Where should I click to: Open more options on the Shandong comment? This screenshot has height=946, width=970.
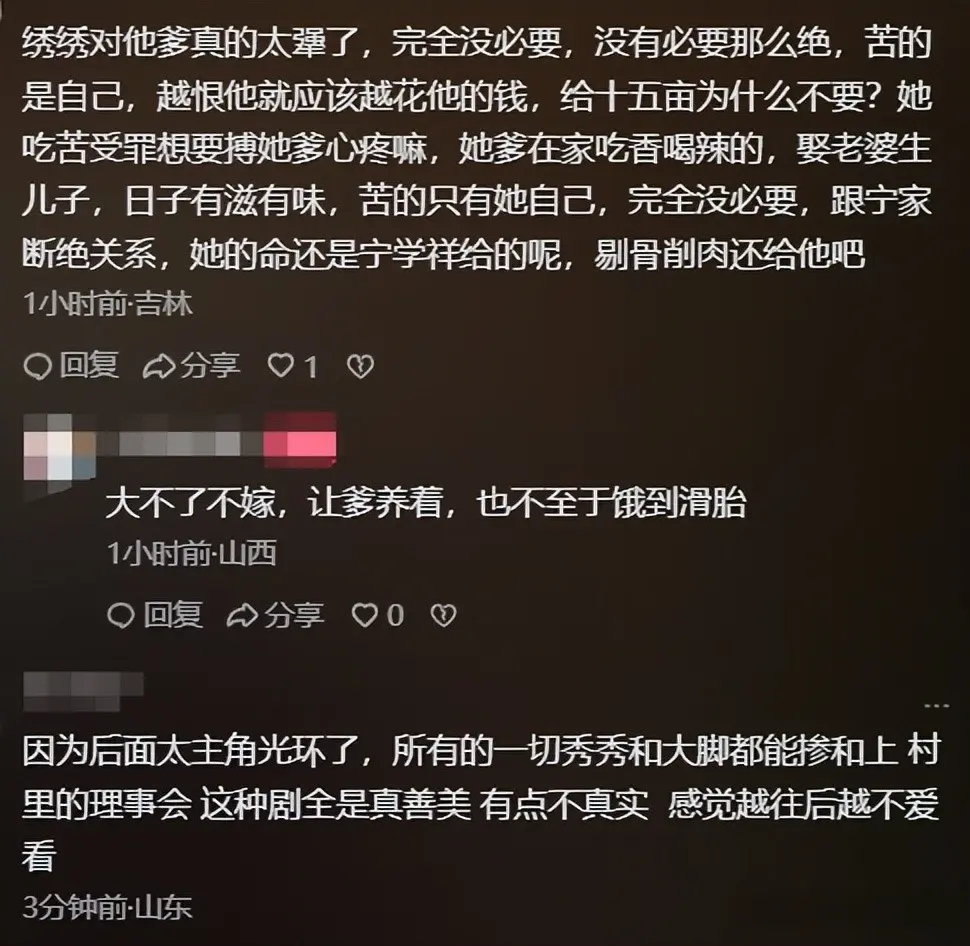936,704
